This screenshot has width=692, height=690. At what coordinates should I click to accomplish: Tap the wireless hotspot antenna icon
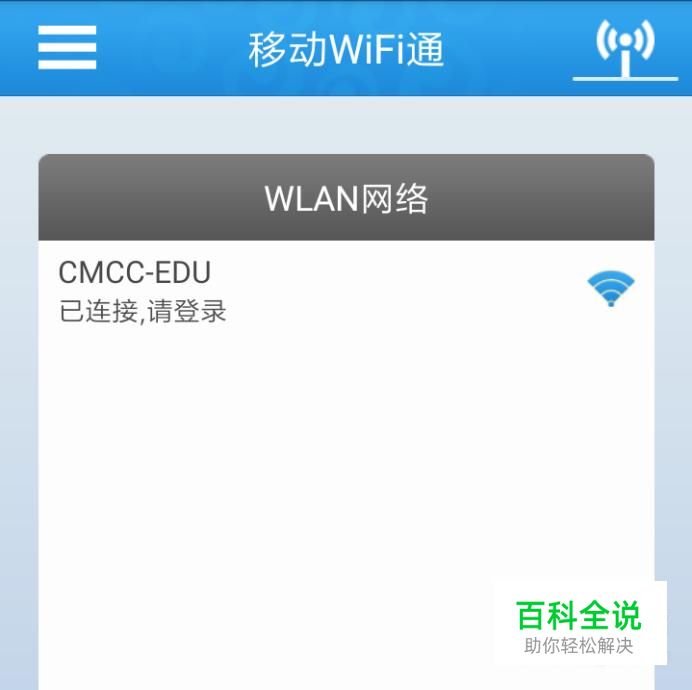[x=625, y=47]
